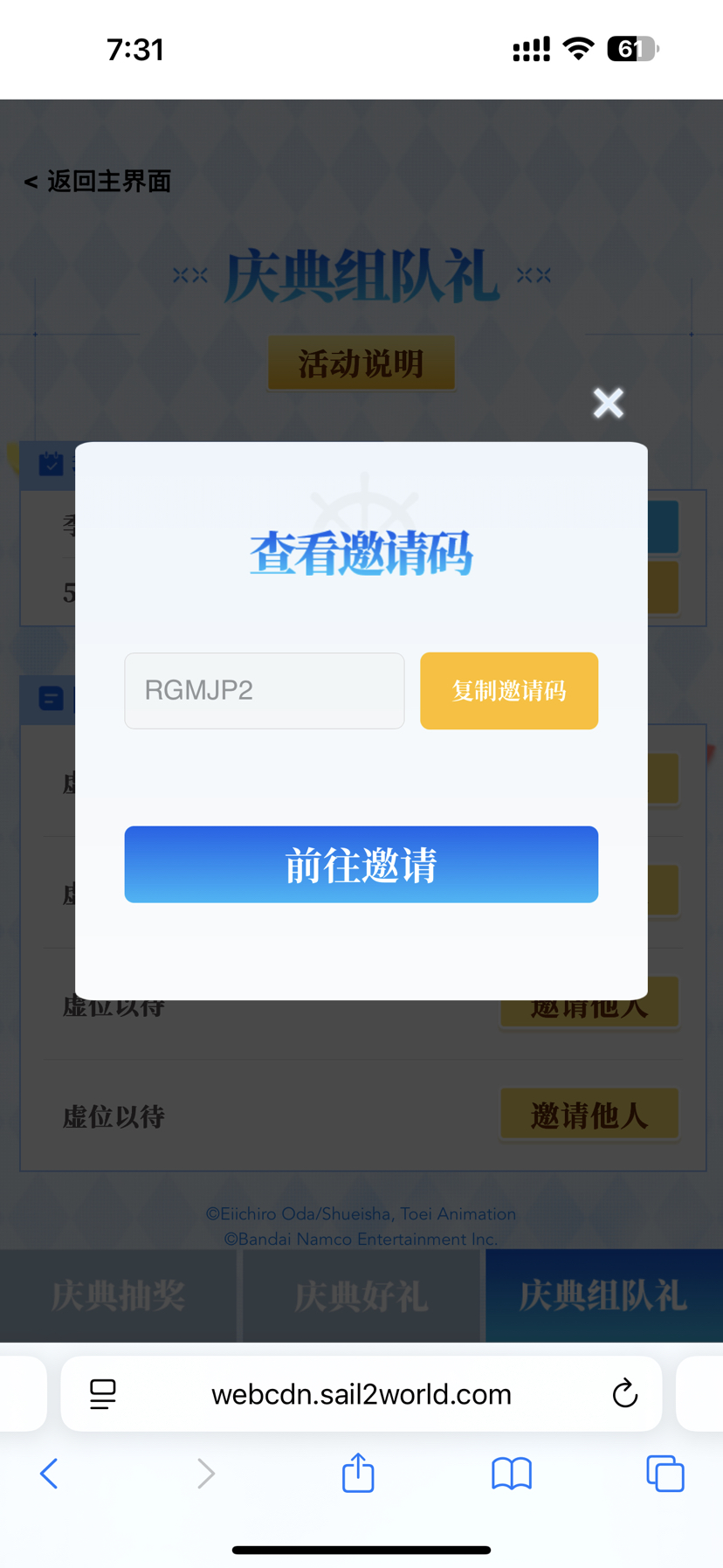Go back in Safari browser
This screenshot has width=723, height=1568.
pos(49,1474)
